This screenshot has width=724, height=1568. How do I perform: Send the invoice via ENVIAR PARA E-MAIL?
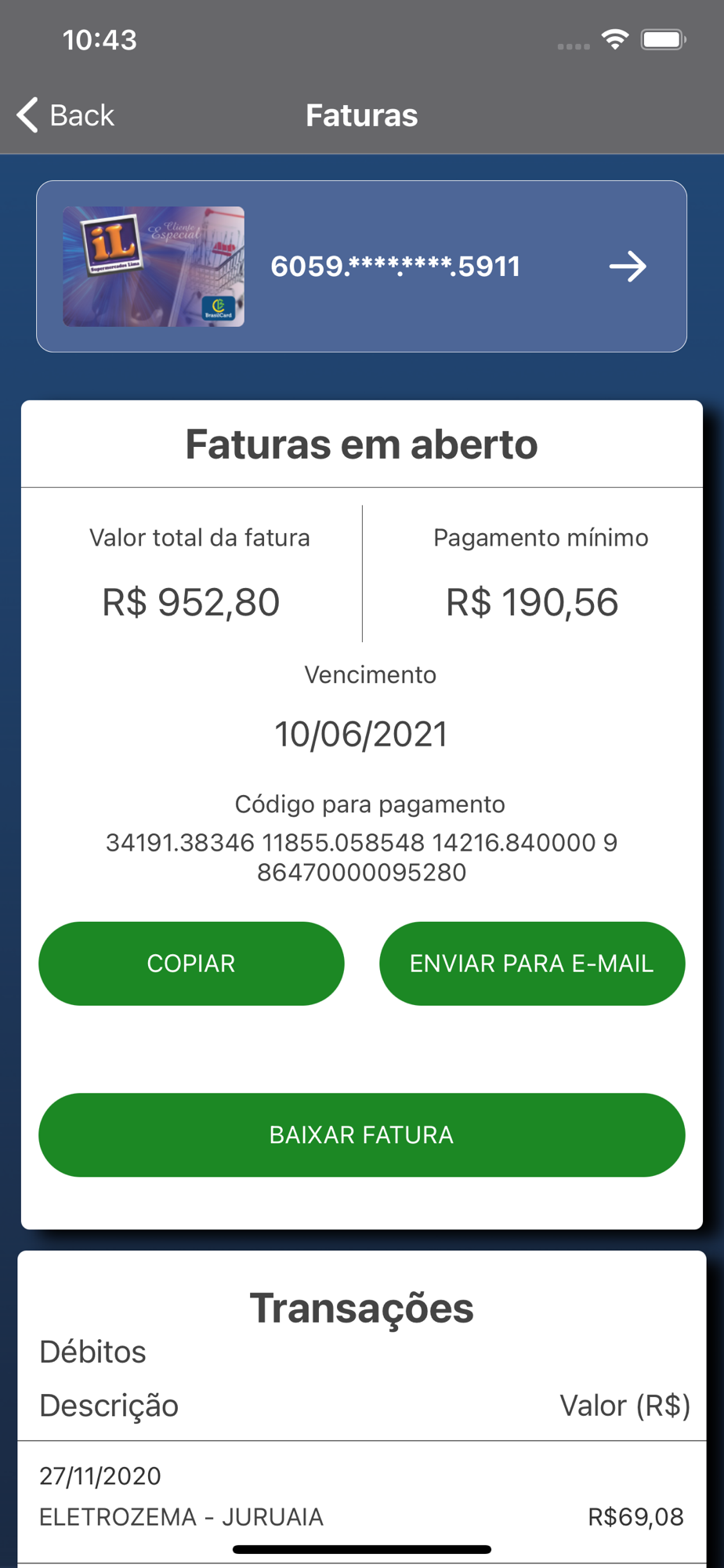531,963
